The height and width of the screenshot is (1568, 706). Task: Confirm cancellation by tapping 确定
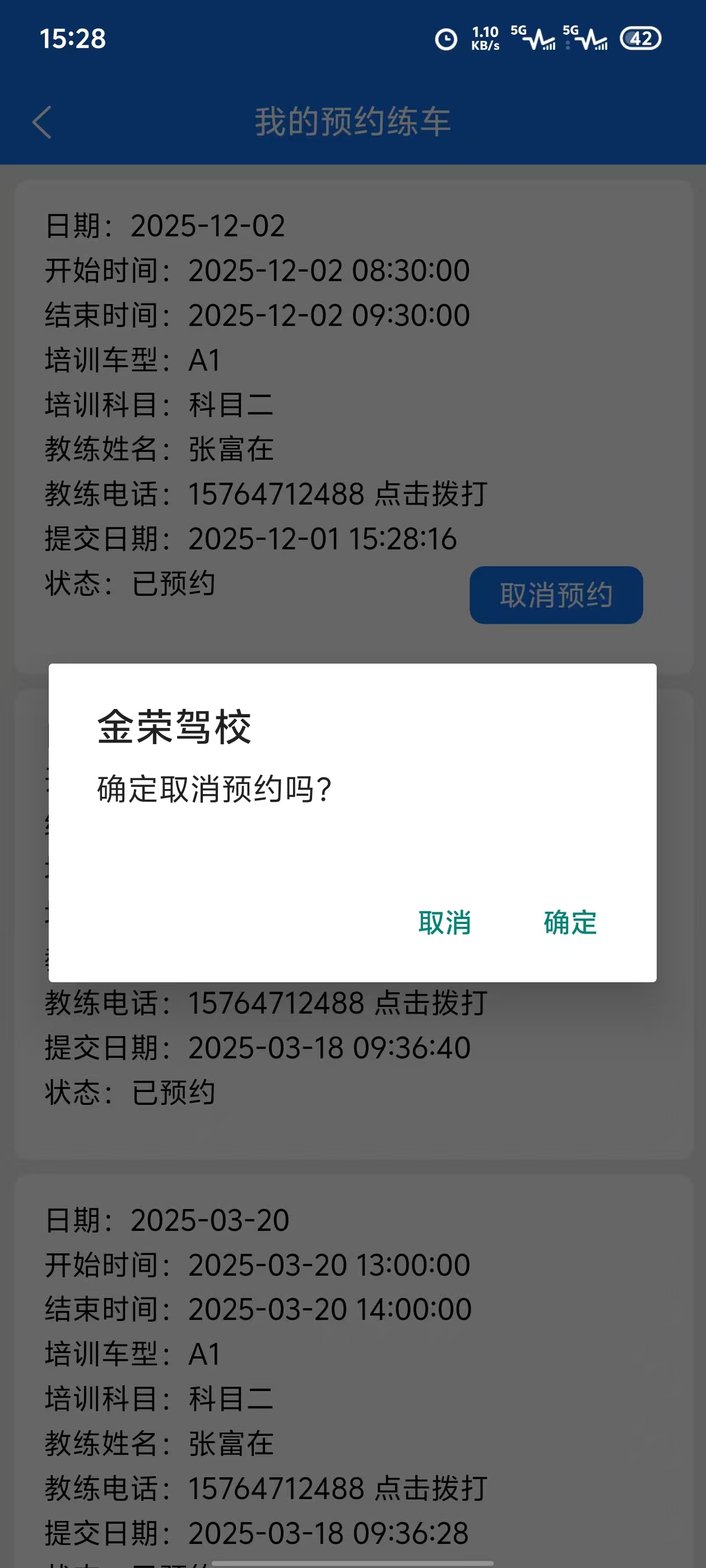pos(569,922)
